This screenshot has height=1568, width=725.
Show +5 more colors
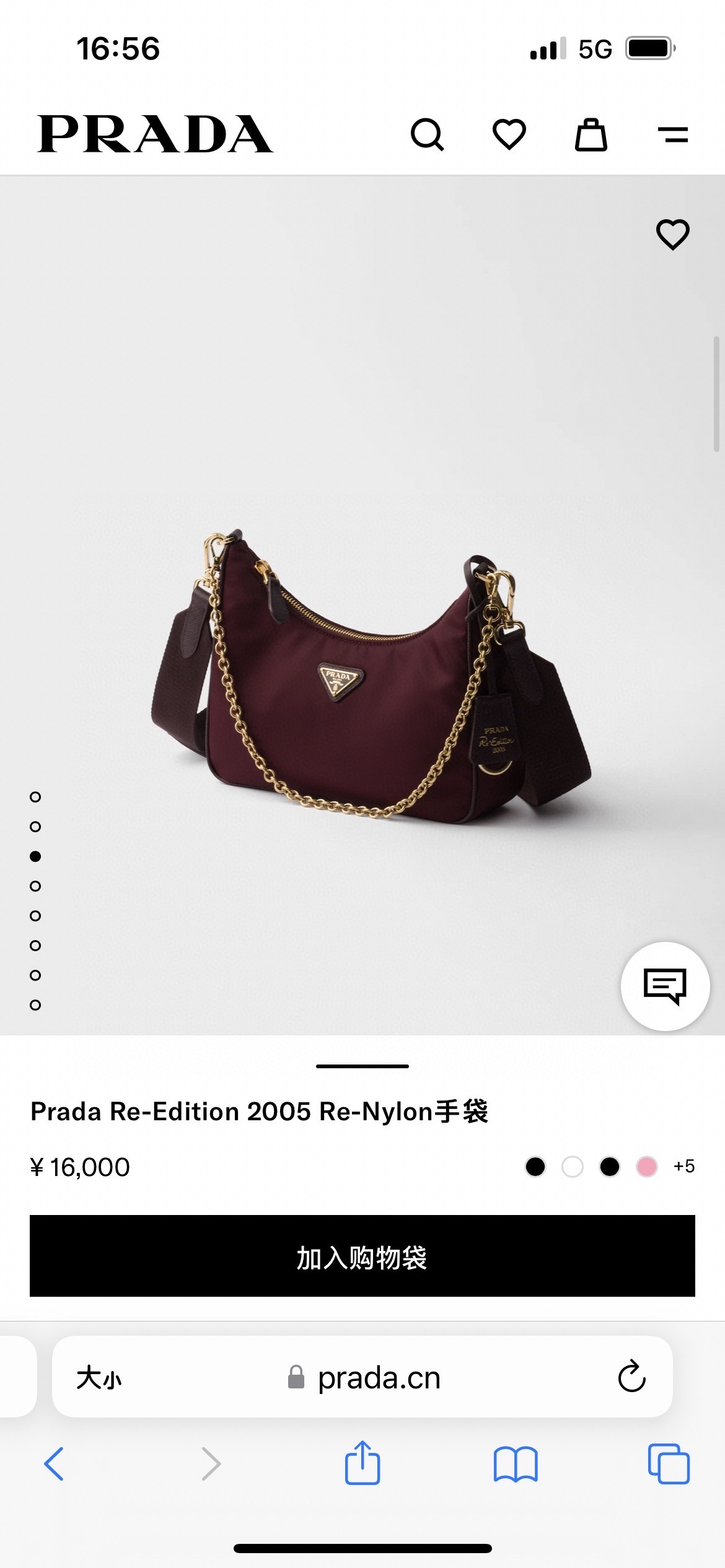[684, 1167]
